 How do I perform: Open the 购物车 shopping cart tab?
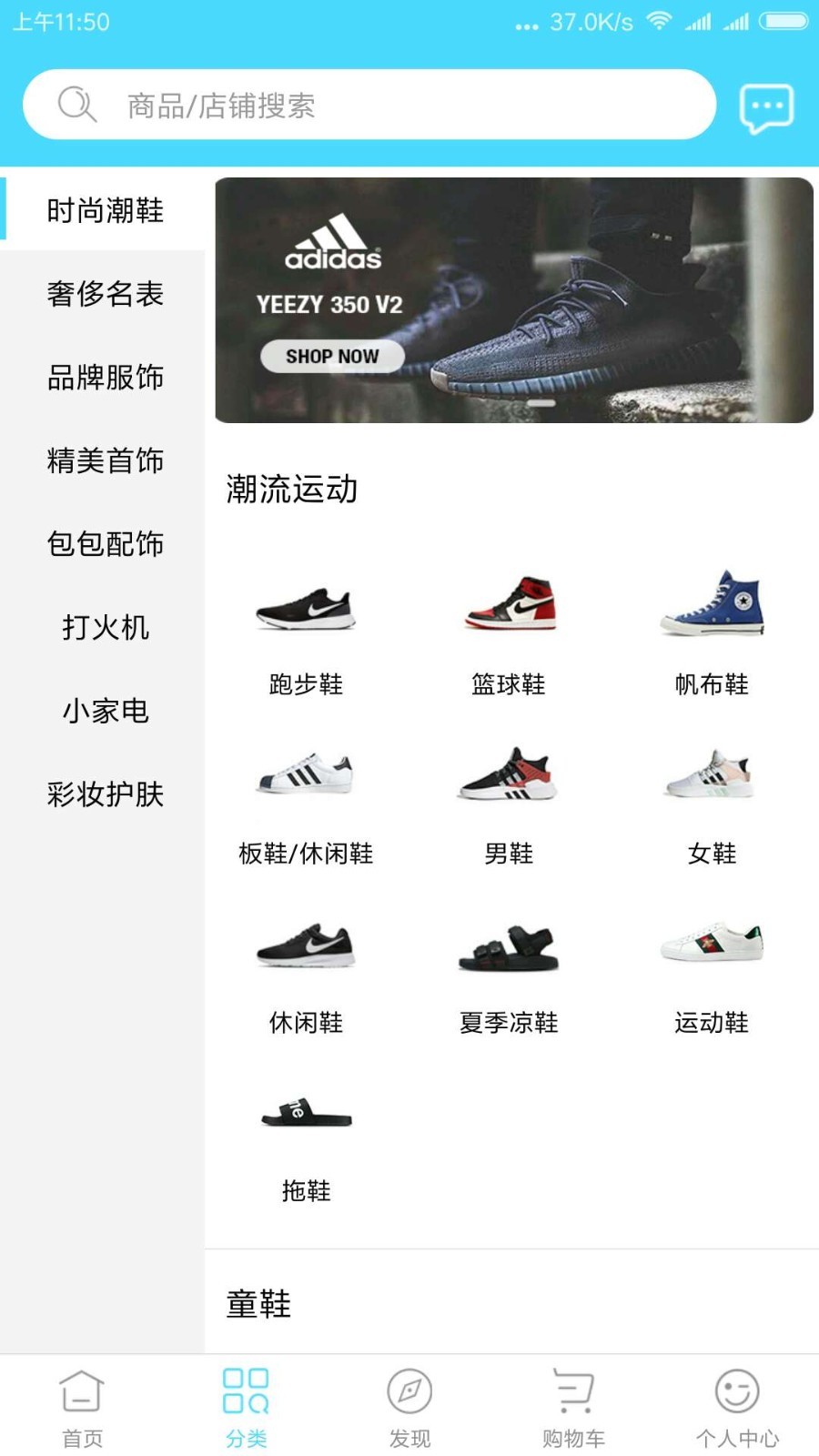tap(573, 1407)
